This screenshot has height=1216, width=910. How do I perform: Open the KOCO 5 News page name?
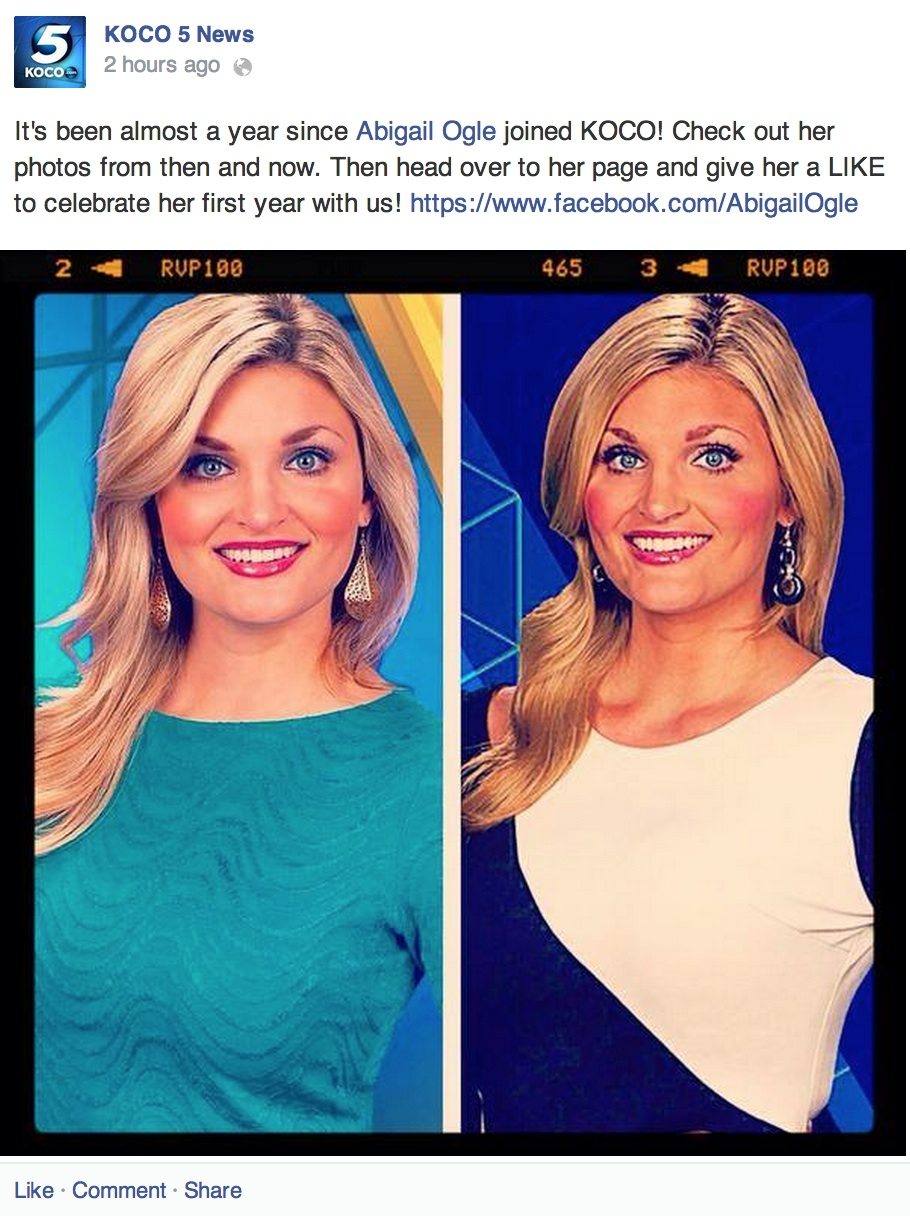[179, 34]
